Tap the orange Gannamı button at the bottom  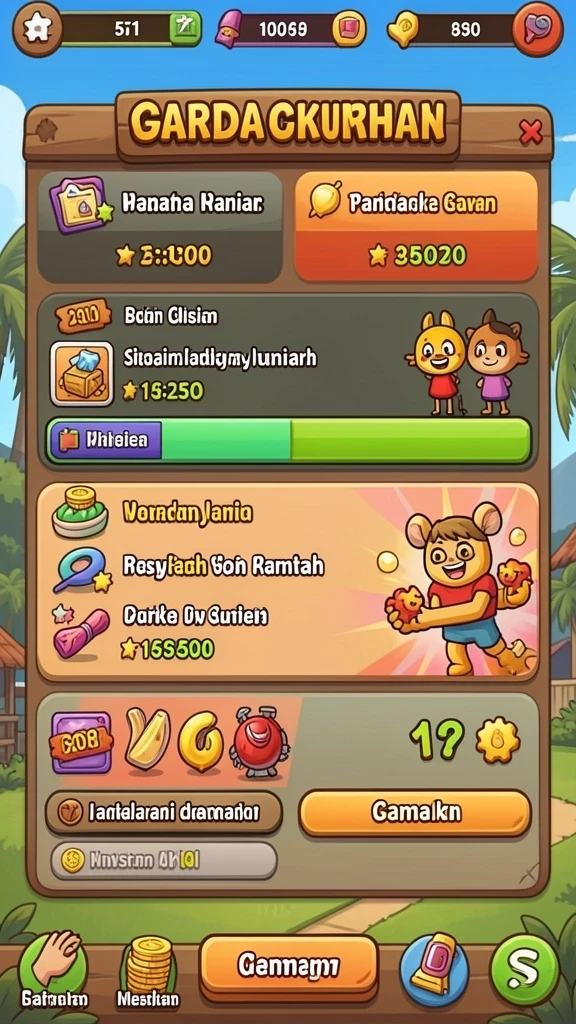tap(289, 965)
